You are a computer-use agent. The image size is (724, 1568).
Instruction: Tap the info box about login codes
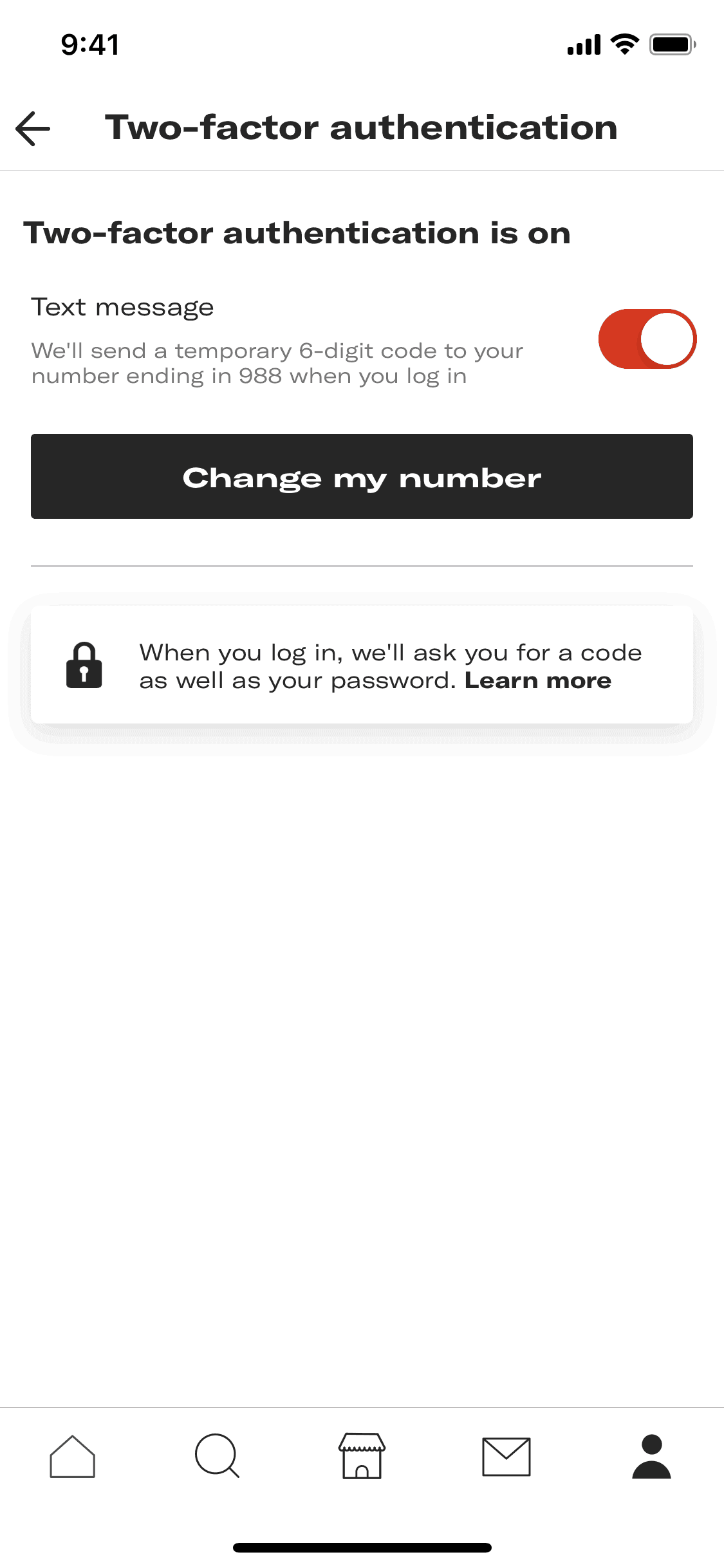coord(362,666)
